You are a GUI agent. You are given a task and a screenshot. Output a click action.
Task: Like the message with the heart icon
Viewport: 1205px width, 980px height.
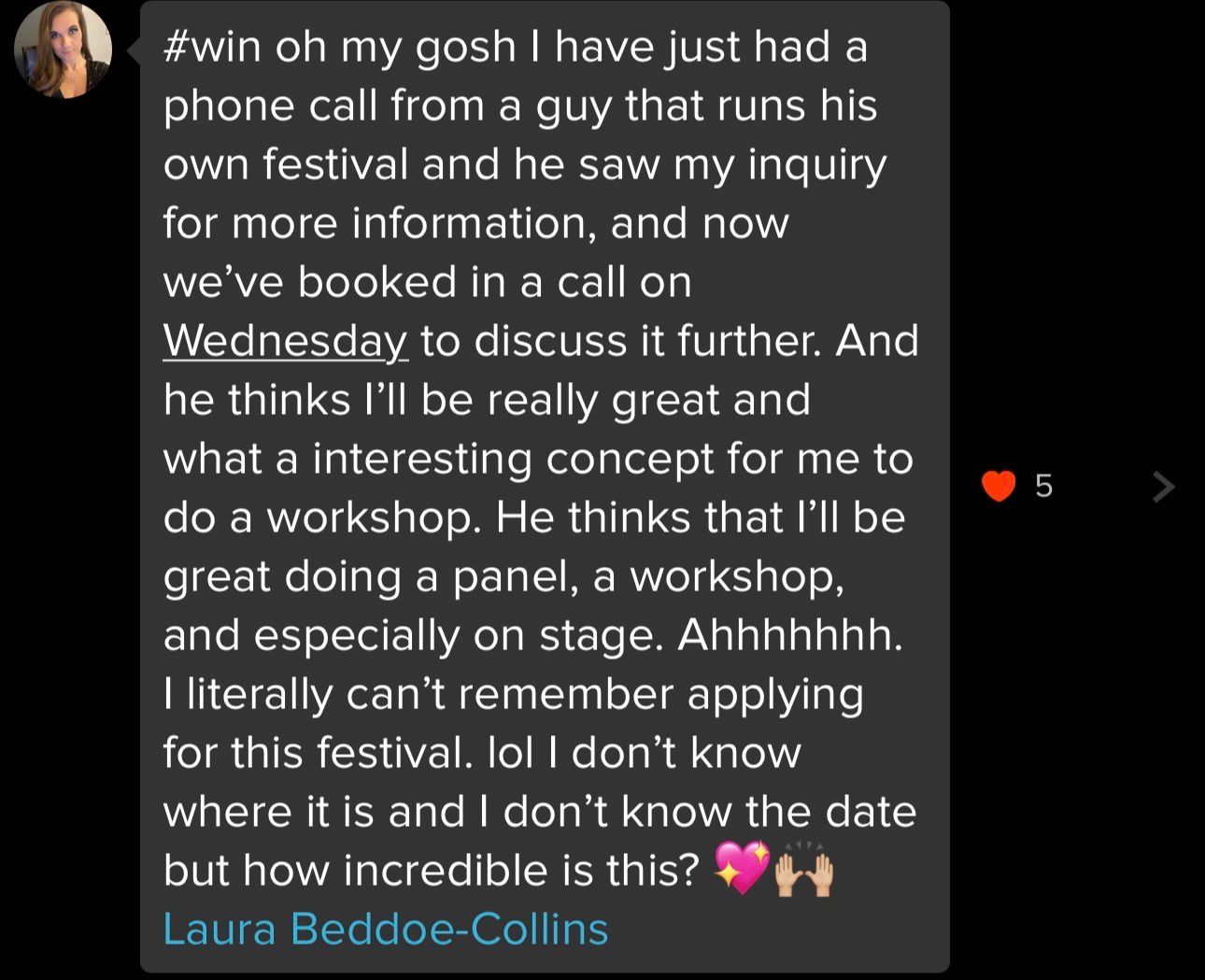(999, 486)
